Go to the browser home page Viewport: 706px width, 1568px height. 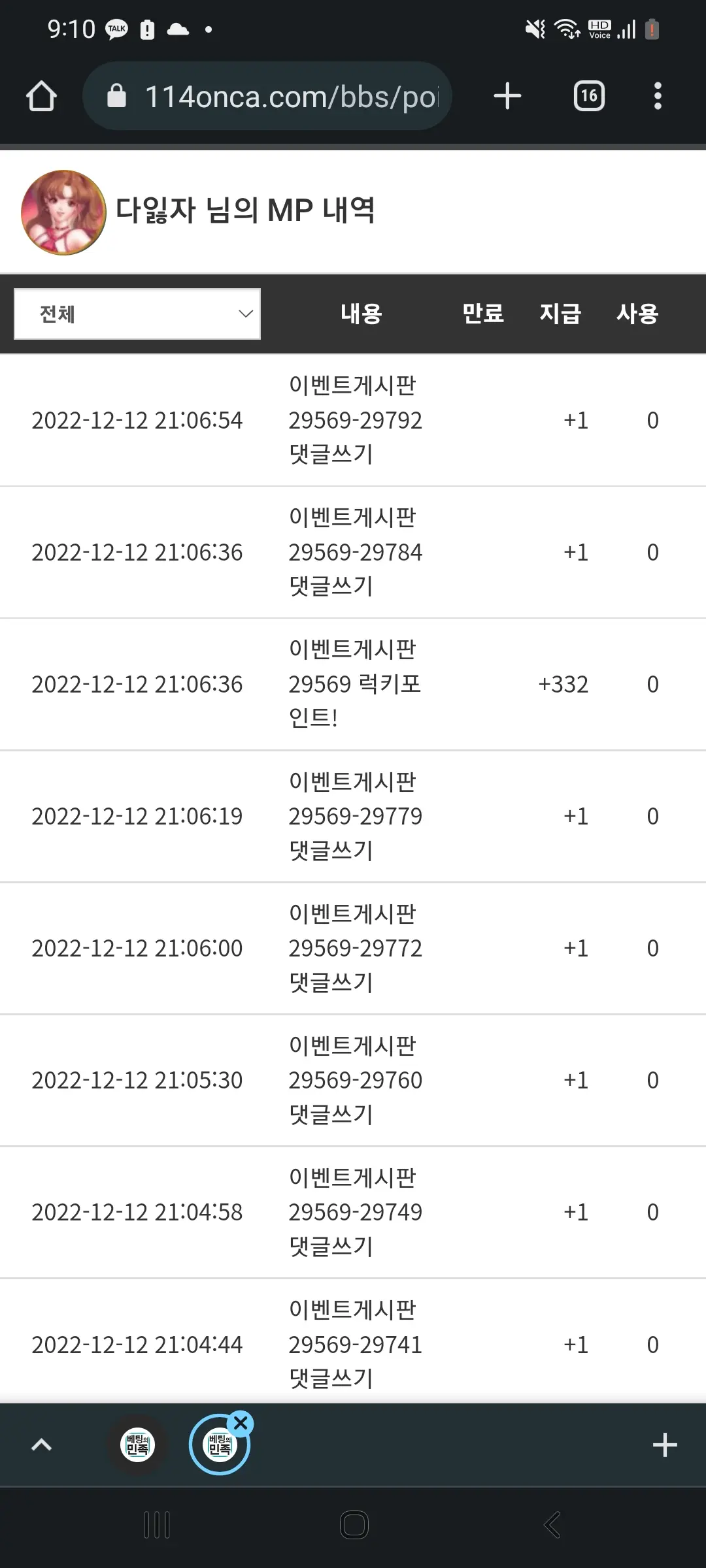click(41, 96)
